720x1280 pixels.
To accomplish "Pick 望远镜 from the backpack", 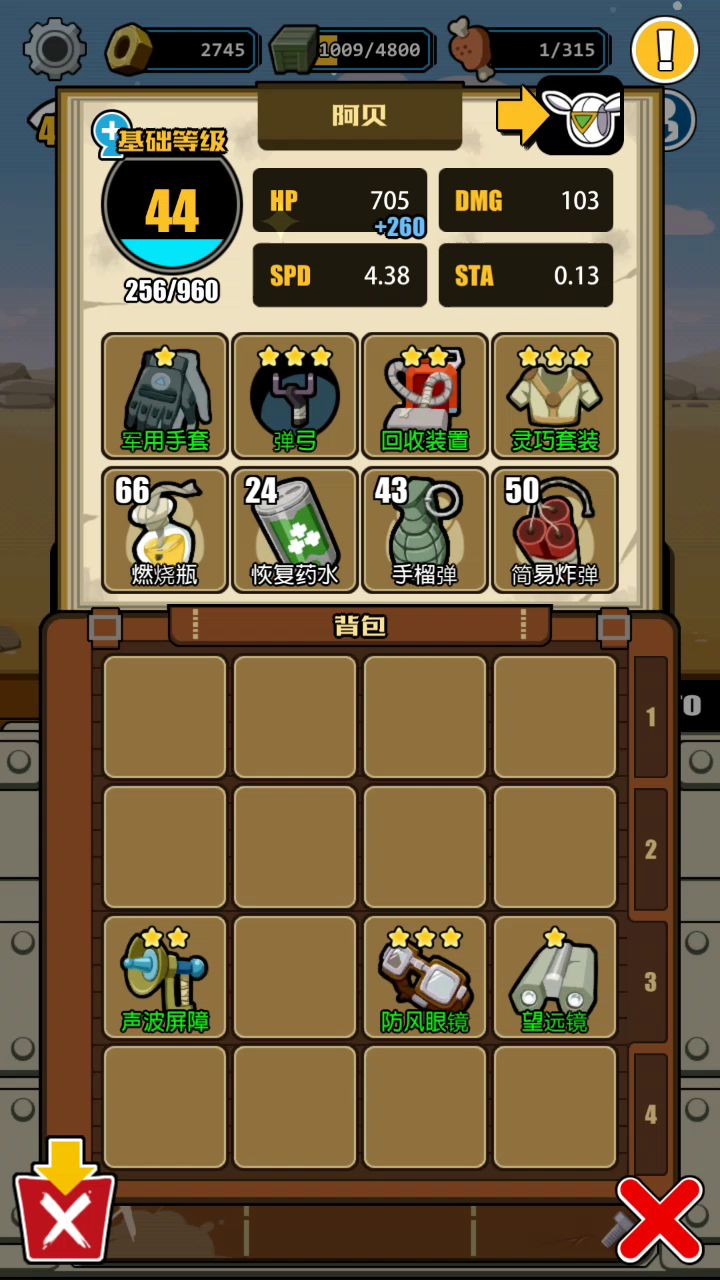I will coord(555,978).
